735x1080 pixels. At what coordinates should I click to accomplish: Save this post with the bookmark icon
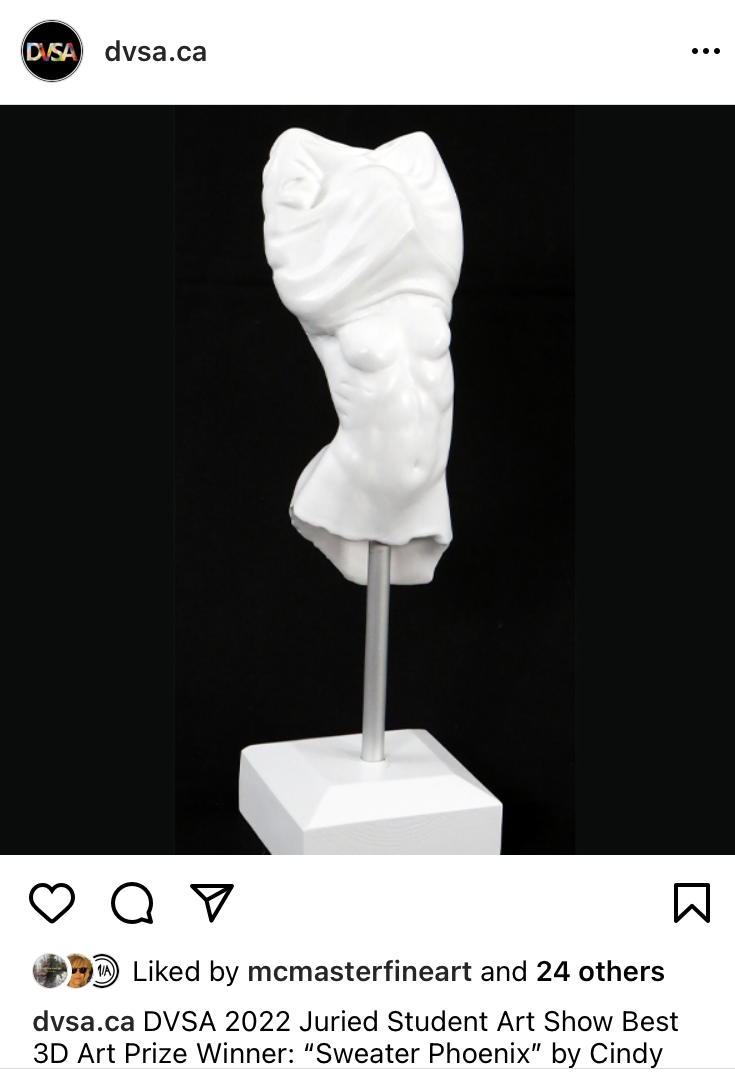point(692,903)
